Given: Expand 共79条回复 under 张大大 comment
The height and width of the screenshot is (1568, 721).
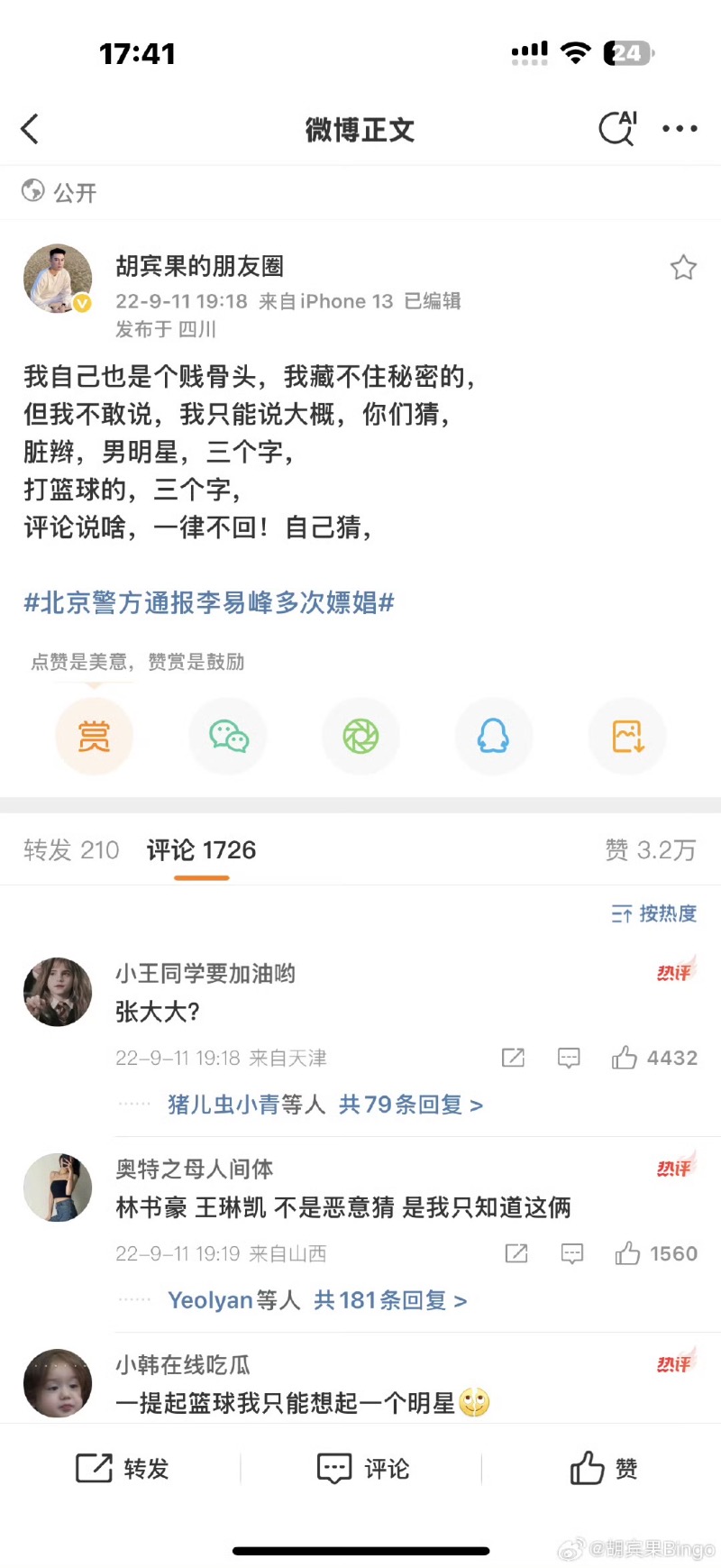Looking at the screenshot, I should [411, 1105].
